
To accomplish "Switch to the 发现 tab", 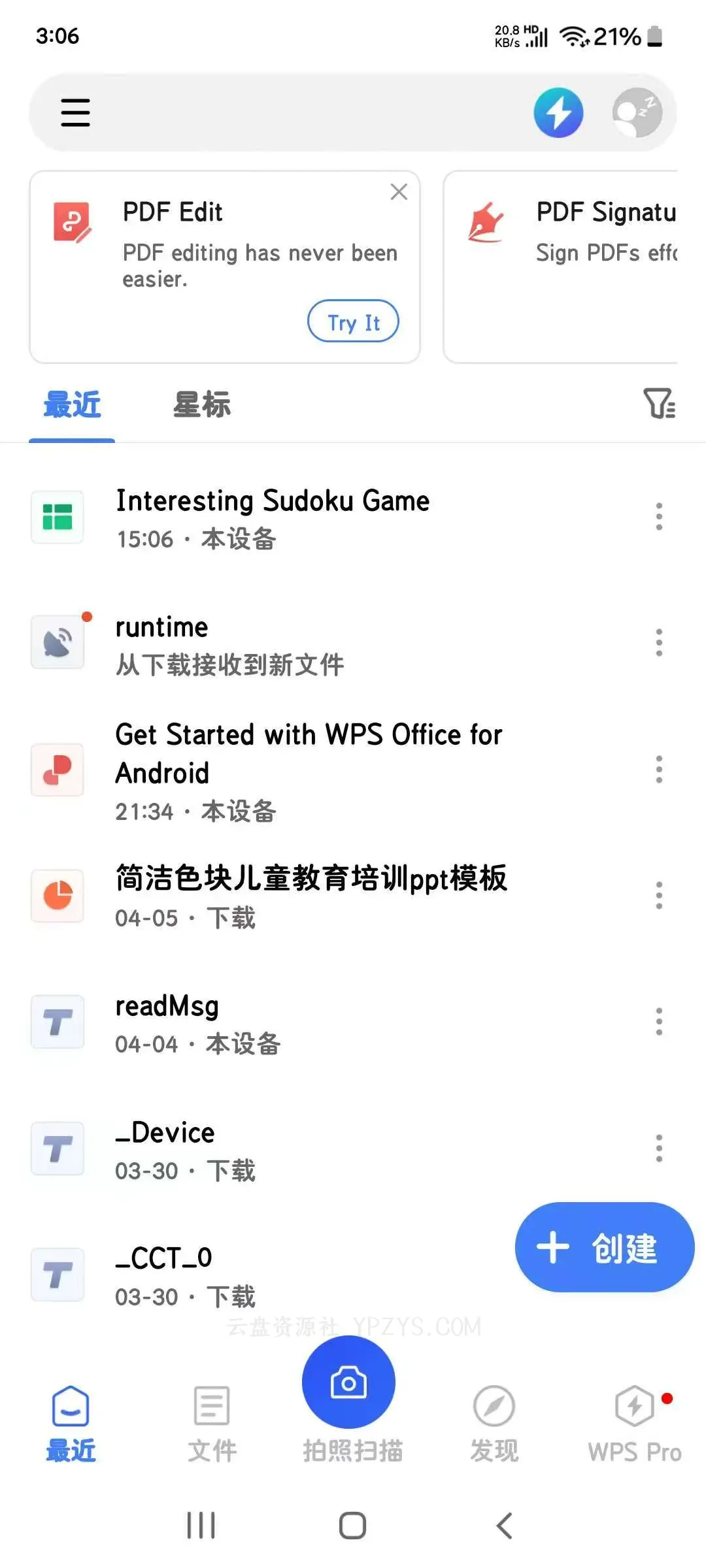I will [x=494, y=1423].
